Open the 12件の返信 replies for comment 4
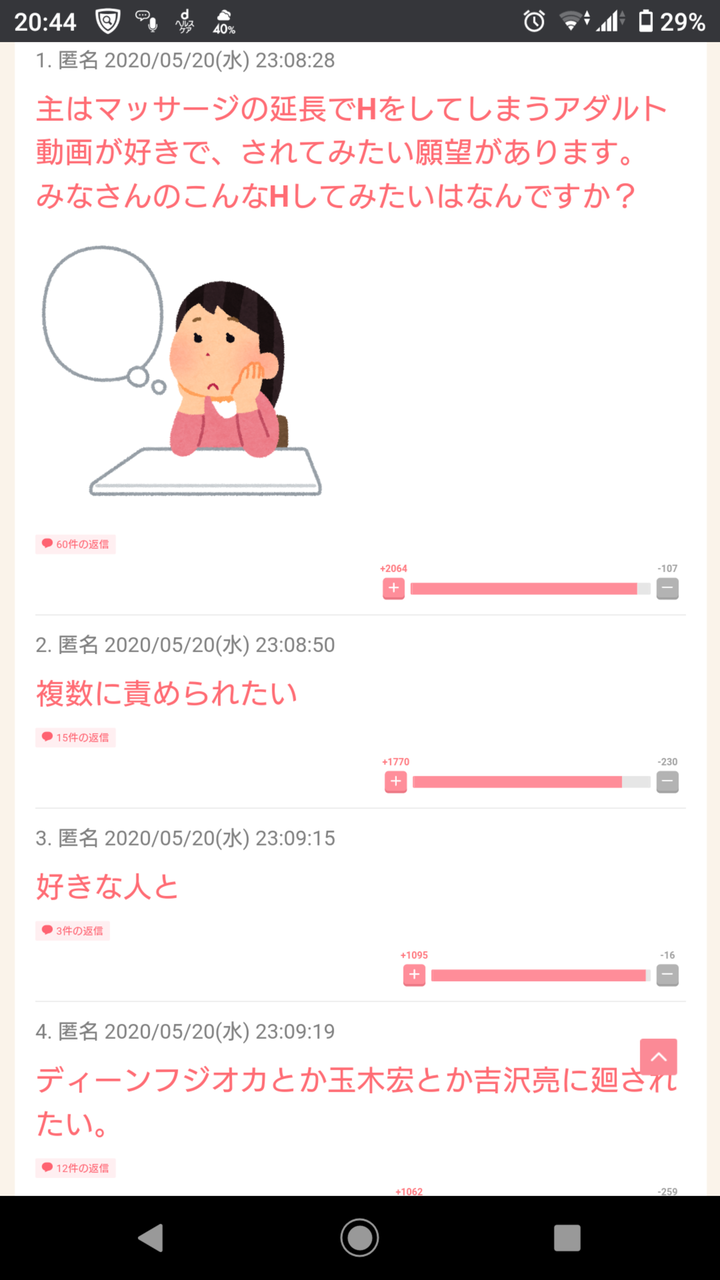The height and width of the screenshot is (1280, 720). click(75, 1168)
